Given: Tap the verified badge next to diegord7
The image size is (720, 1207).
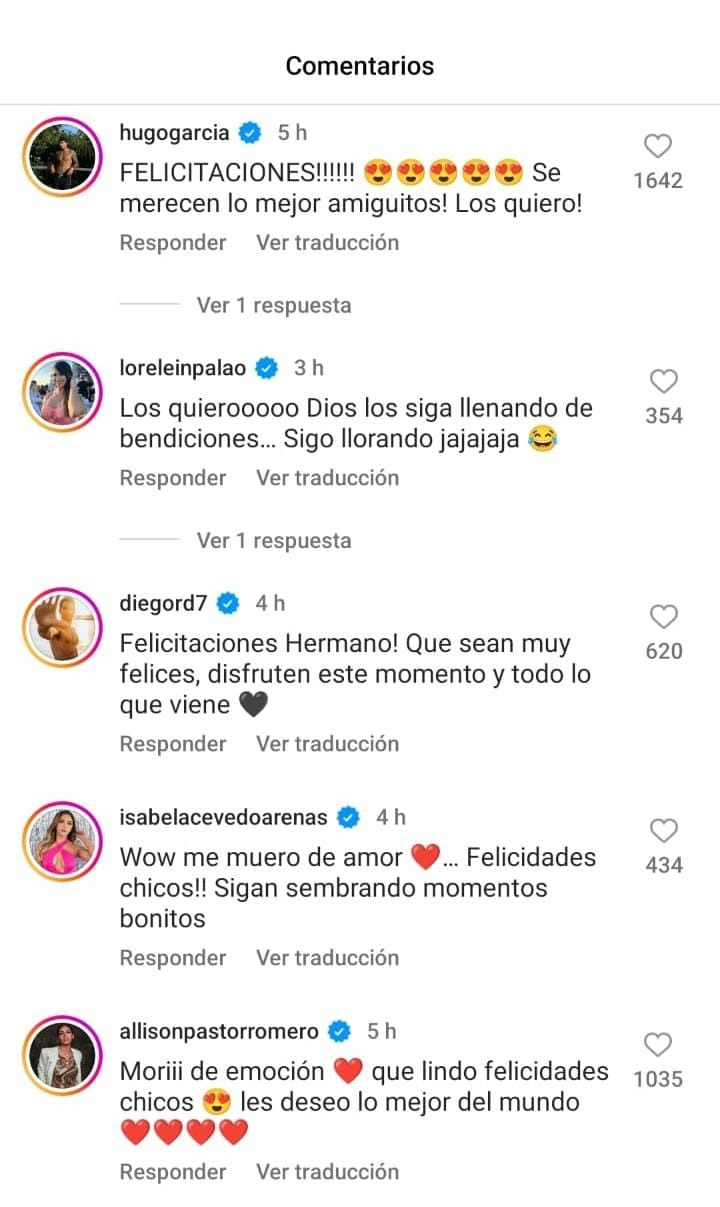Looking at the screenshot, I should [x=227, y=602].
